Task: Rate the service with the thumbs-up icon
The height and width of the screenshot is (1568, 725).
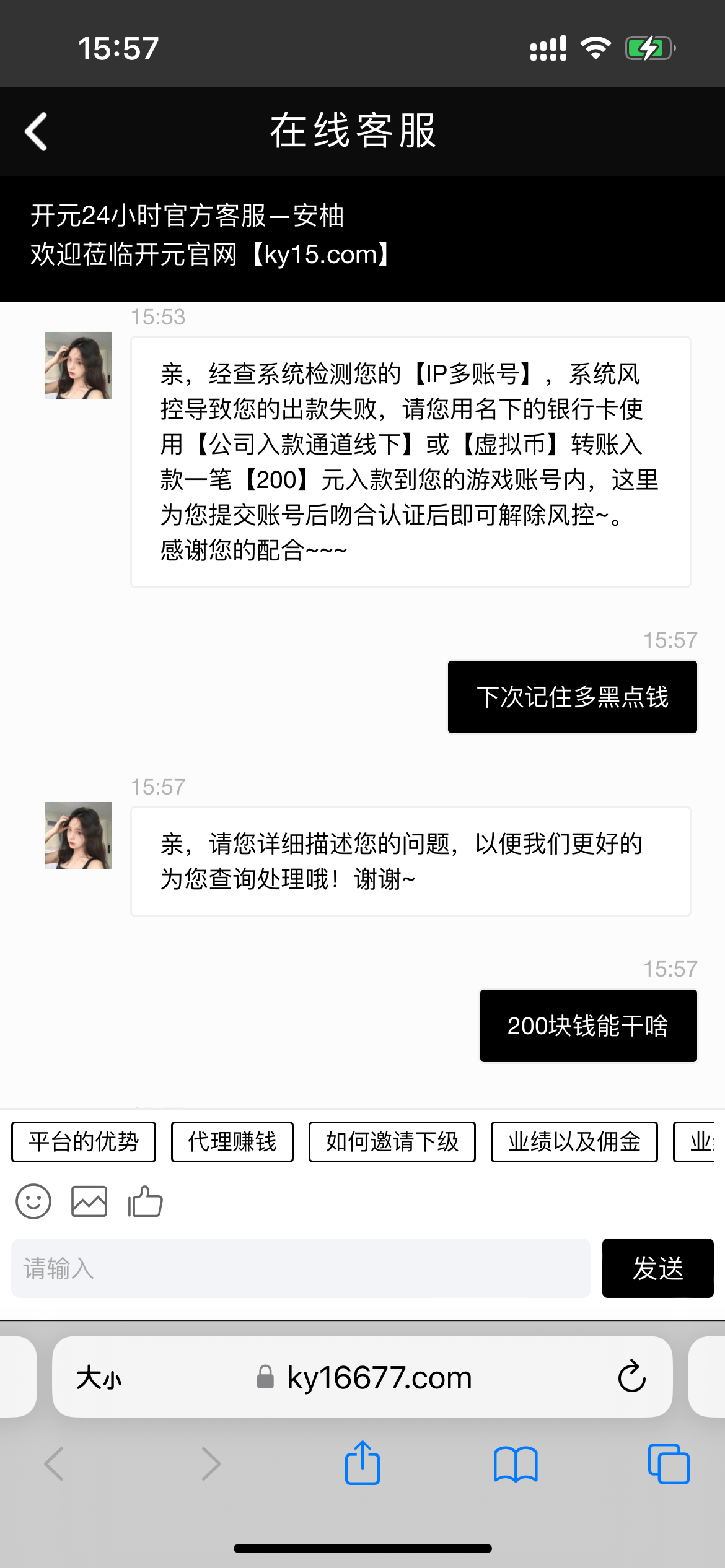Action: pos(145,1201)
